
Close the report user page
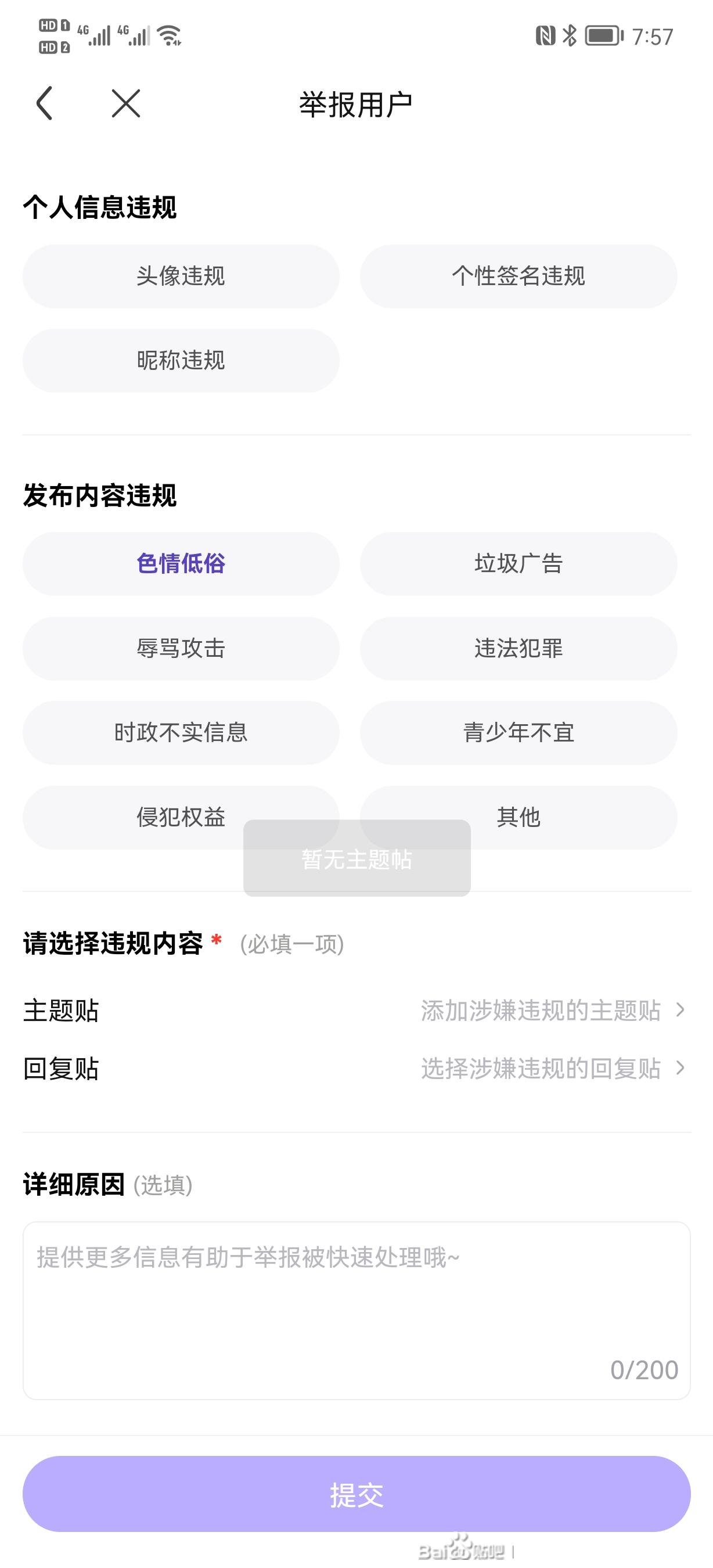[126, 103]
